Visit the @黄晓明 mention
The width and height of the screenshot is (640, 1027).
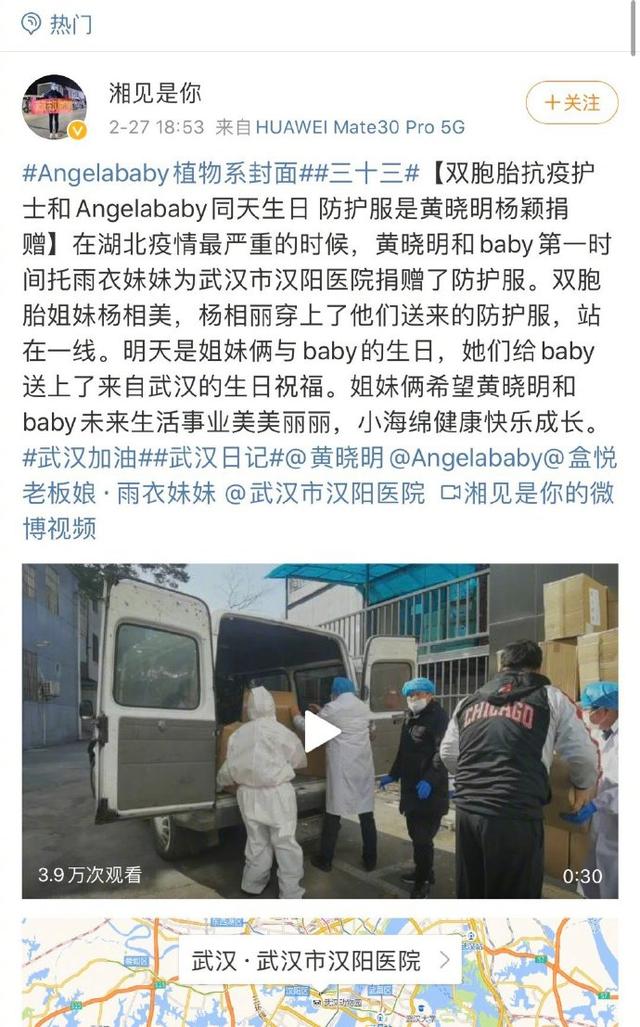(x=334, y=457)
